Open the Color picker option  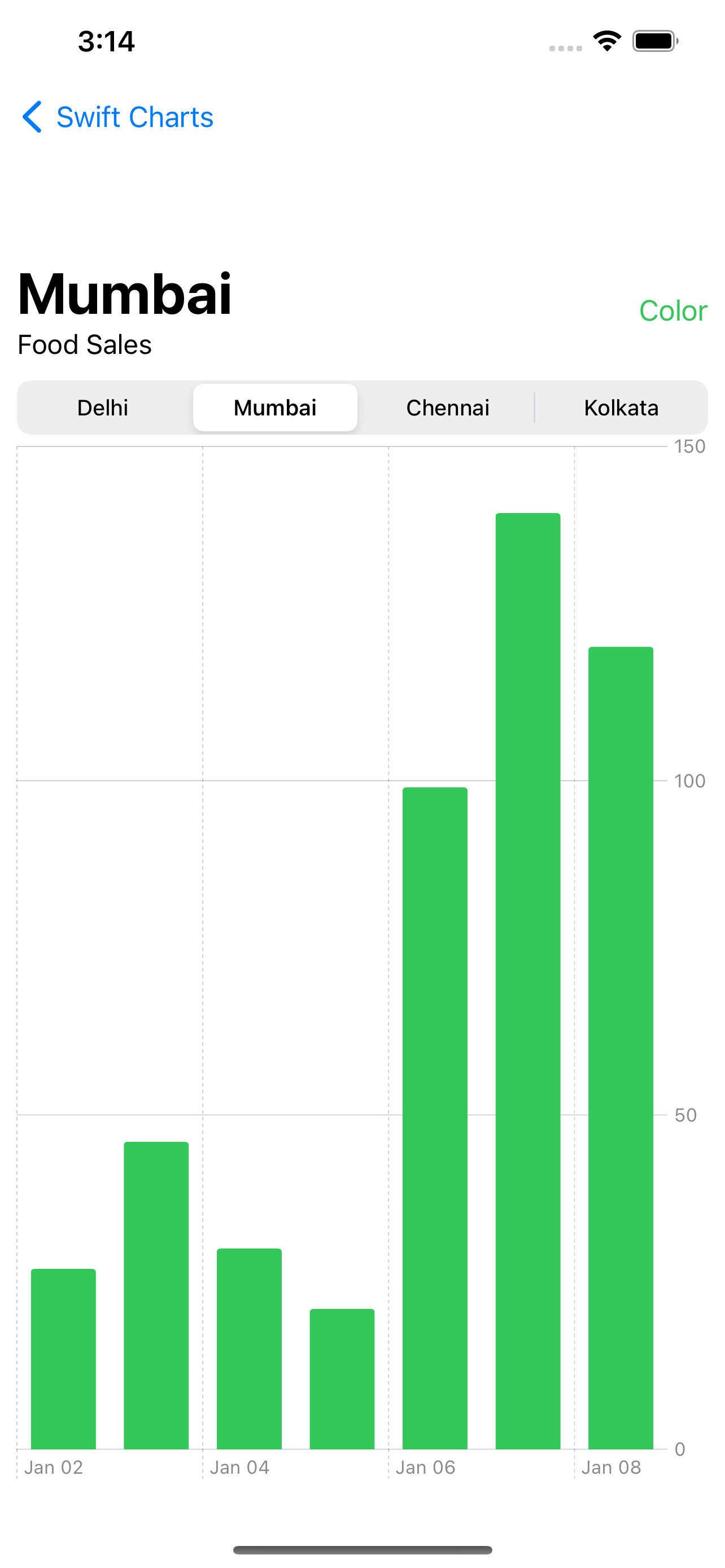pyautogui.click(x=673, y=310)
